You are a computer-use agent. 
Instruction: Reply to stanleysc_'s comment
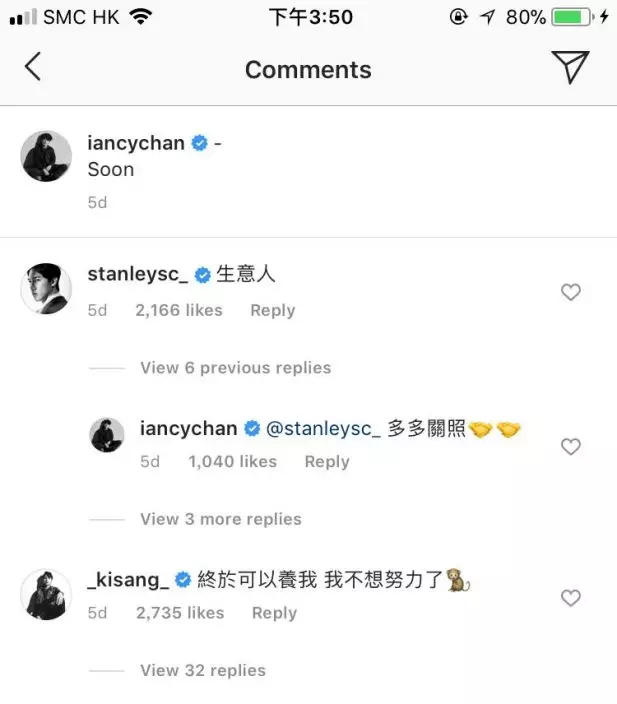click(272, 311)
